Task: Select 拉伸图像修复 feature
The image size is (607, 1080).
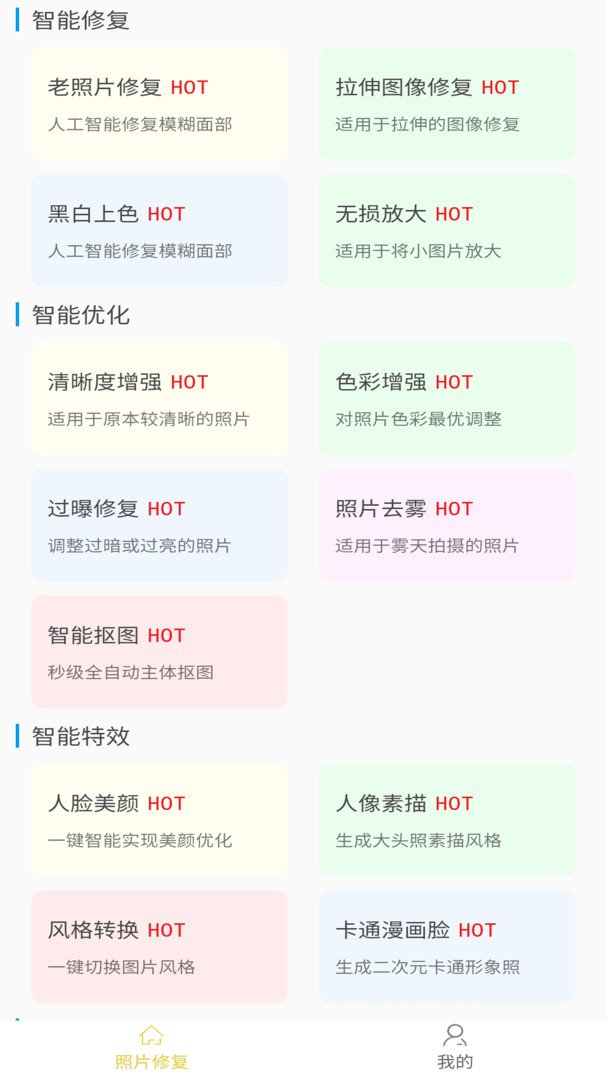Action: point(447,104)
